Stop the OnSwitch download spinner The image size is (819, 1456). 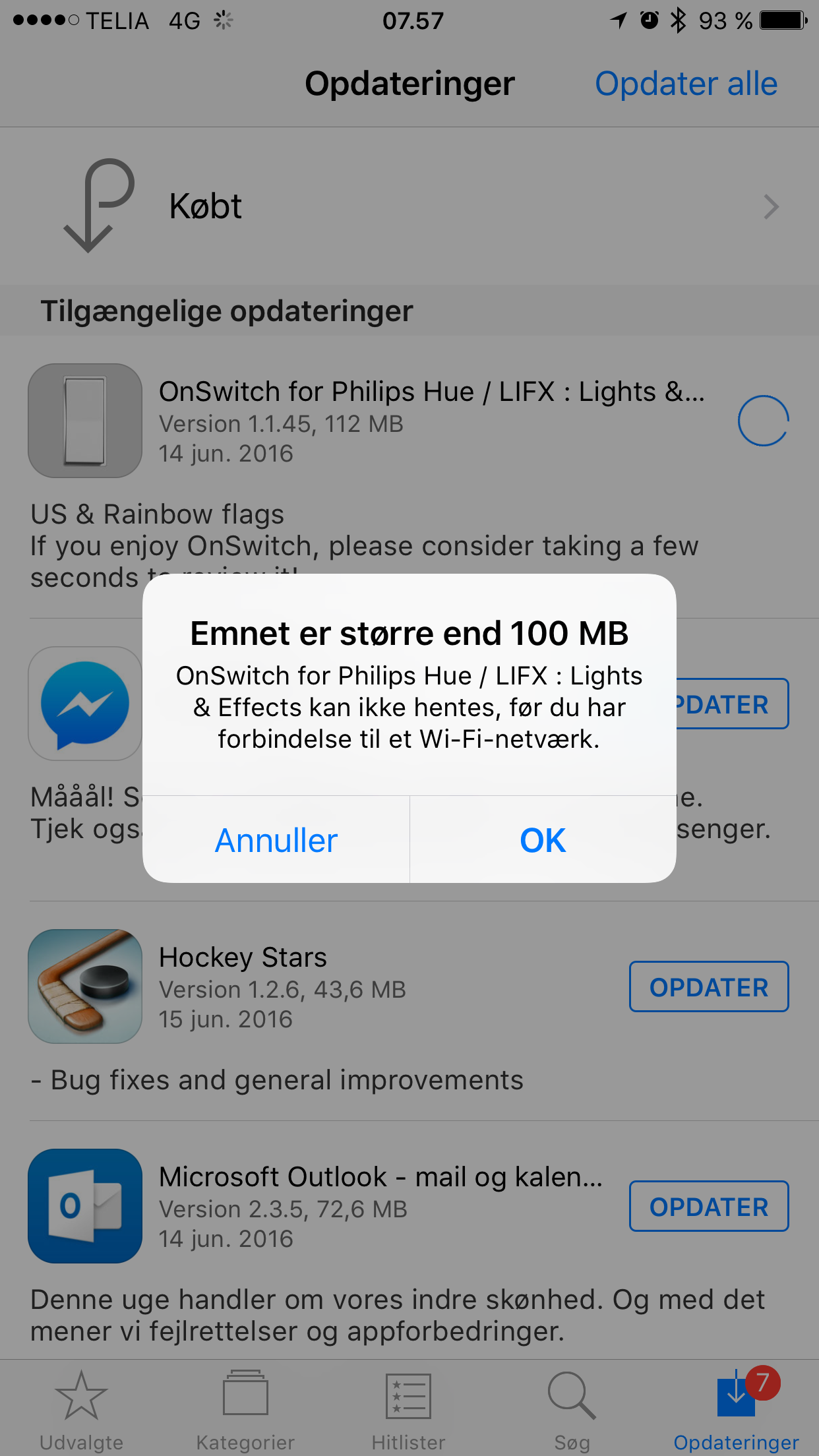pos(763,421)
